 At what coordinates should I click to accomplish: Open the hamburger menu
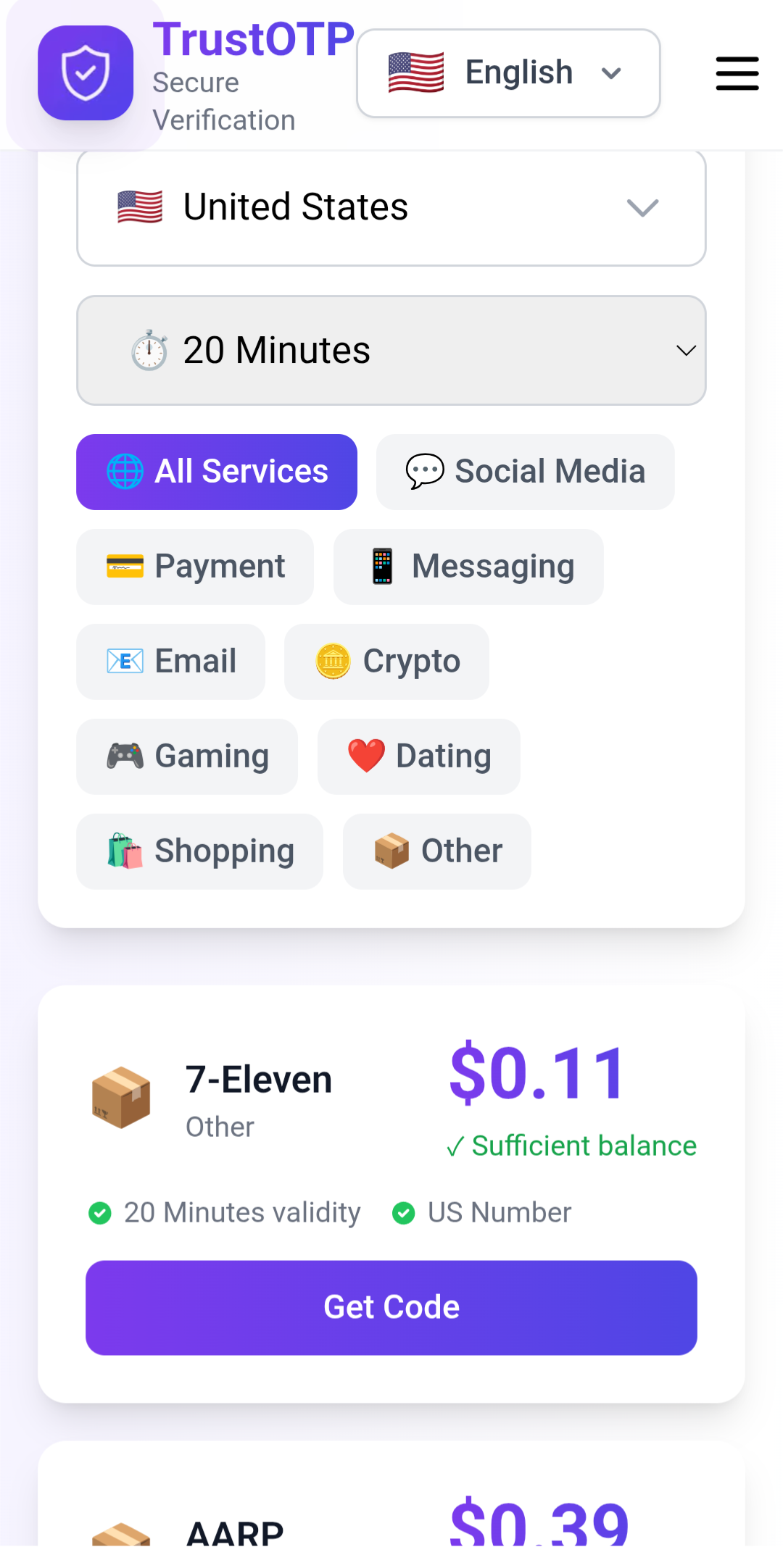coord(737,73)
